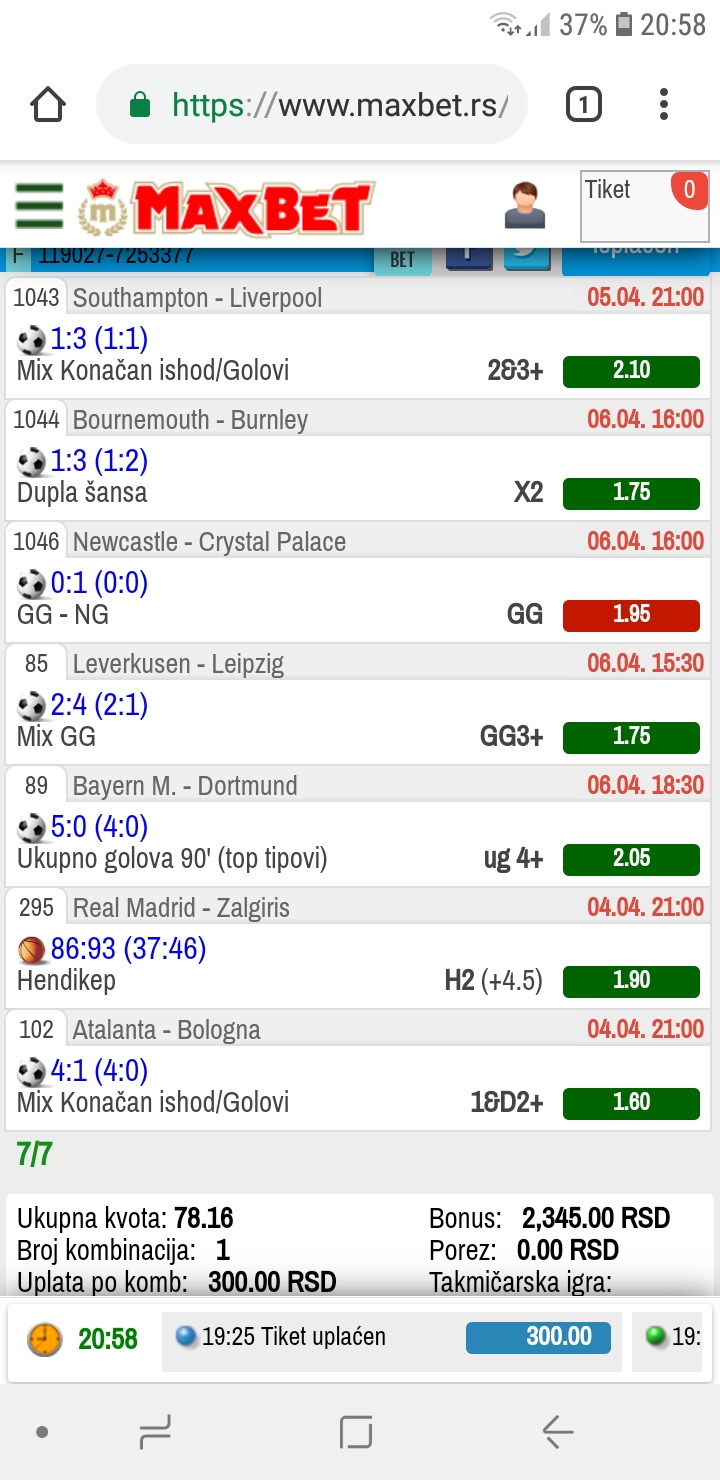Viewport: 720px width, 1480px height.
Task: Select the 1.60 odds for Atalanta - Bologna
Action: point(631,1102)
